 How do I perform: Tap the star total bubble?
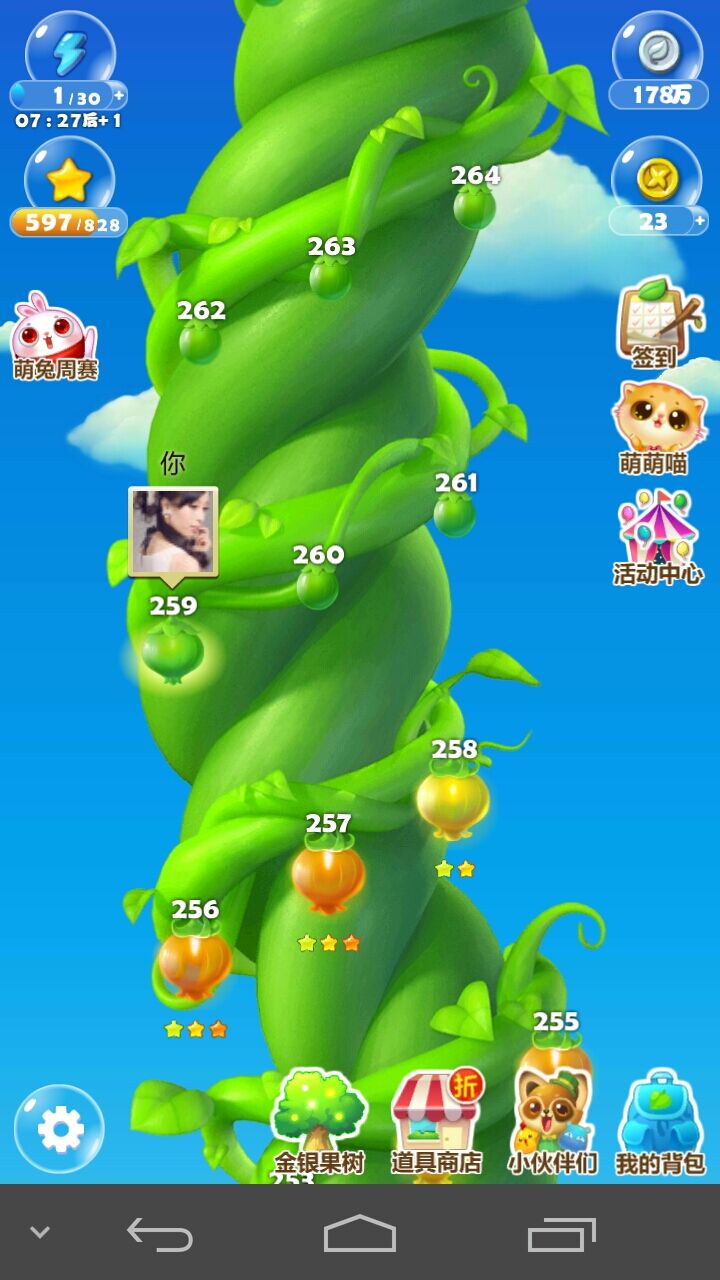pyautogui.click(x=69, y=186)
